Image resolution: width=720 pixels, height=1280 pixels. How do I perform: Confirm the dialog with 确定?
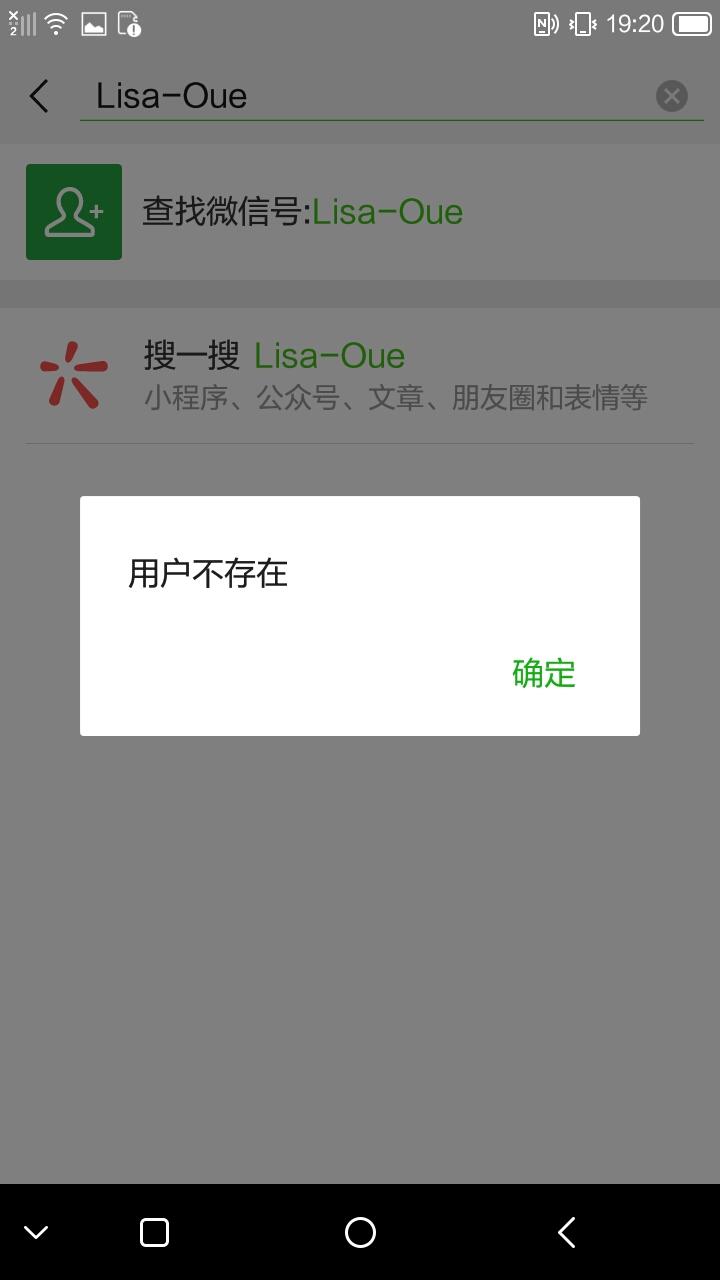543,673
